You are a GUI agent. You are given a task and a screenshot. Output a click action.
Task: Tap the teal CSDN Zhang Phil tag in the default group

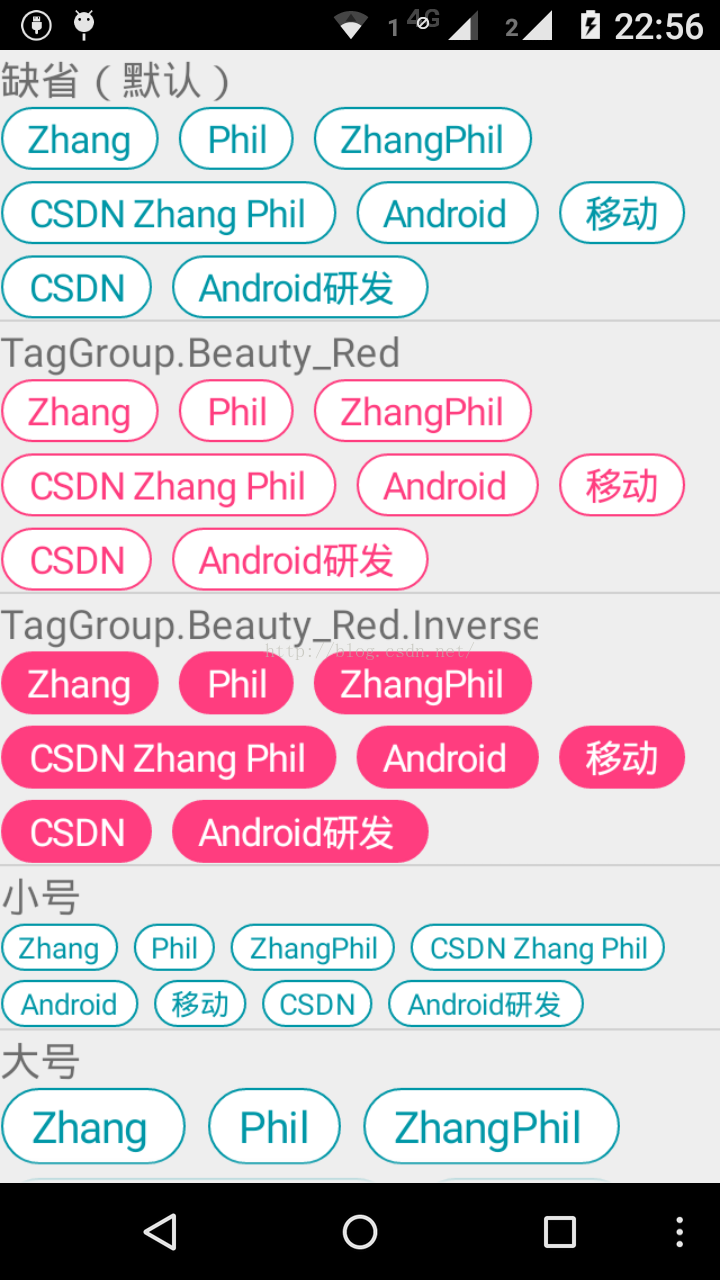click(x=168, y=213)
